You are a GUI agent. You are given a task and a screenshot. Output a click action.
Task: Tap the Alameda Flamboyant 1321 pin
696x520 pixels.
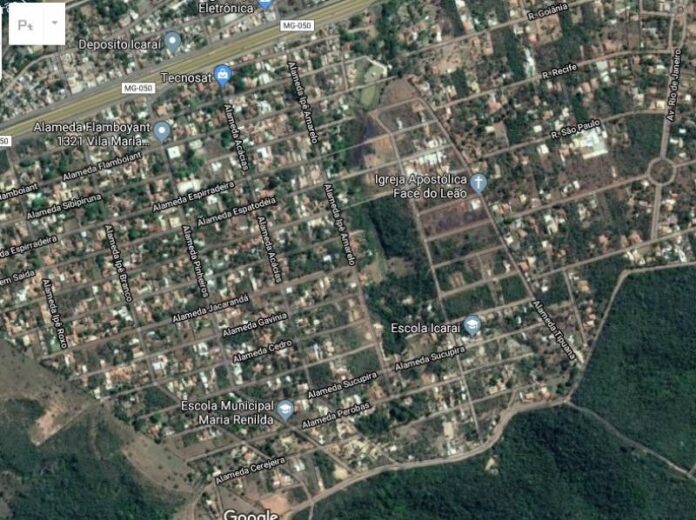click(x=162, y=130)
